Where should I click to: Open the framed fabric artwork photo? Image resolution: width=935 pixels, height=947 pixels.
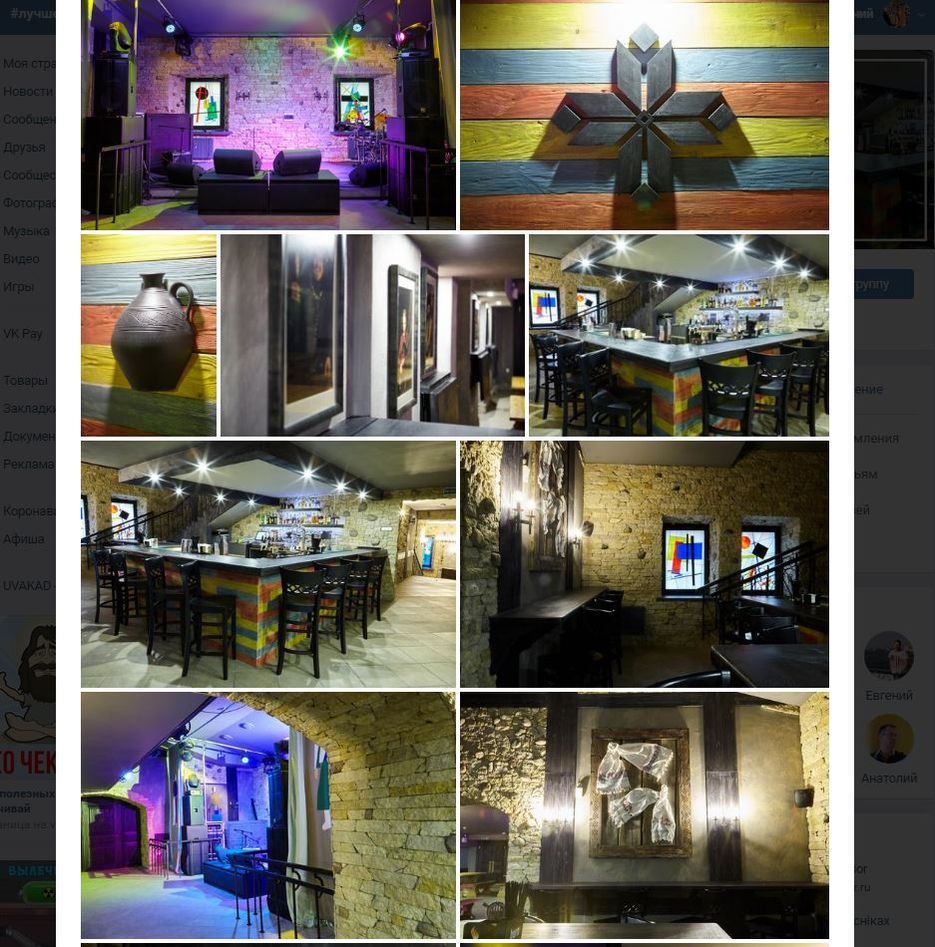644,814
